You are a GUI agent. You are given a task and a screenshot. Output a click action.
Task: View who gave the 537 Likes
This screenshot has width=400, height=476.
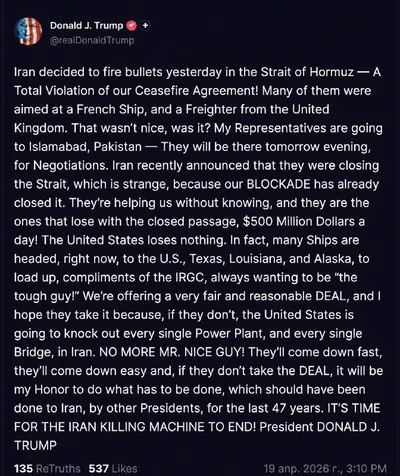pyautogui.click(x=113, y=468)
